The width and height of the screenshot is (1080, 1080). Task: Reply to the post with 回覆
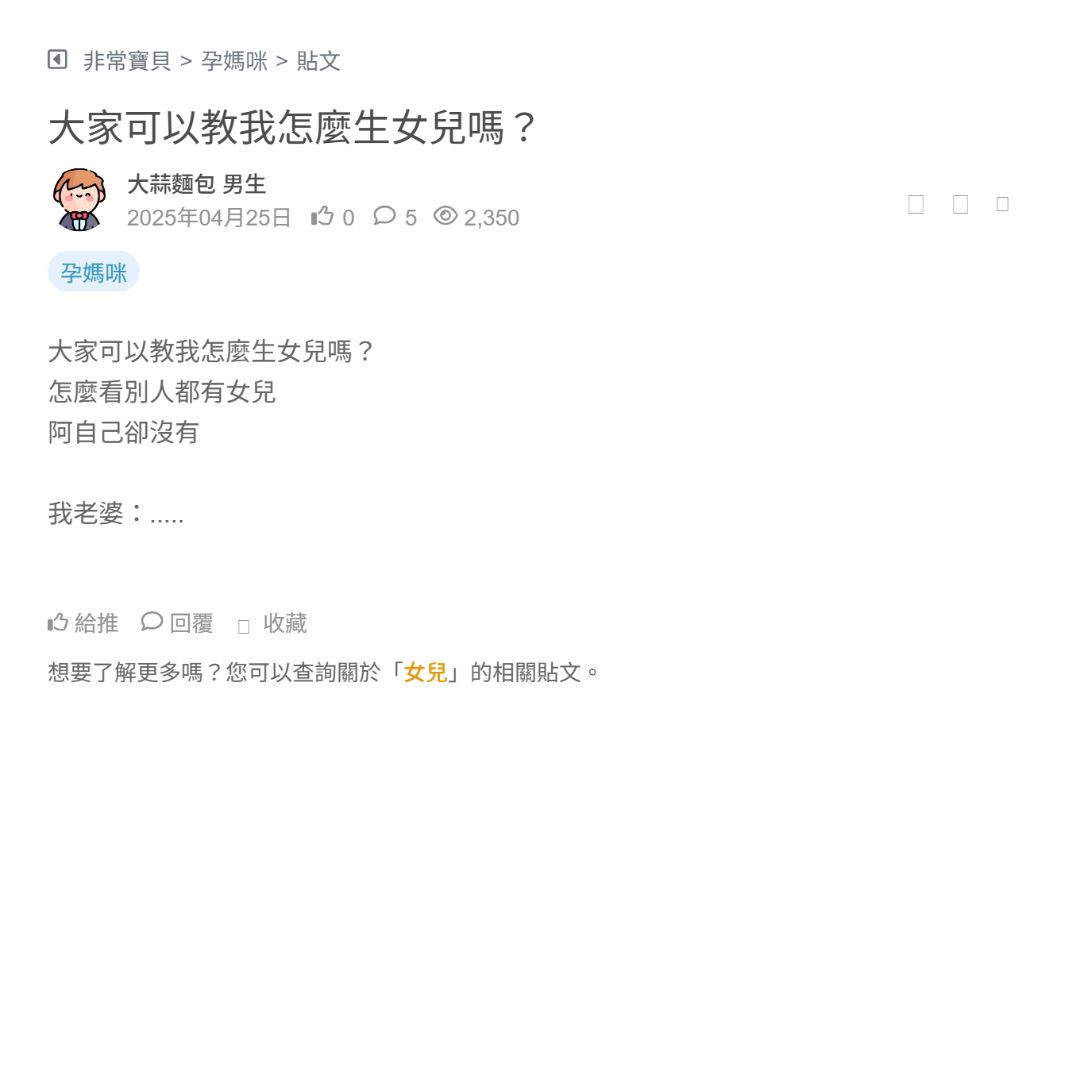tap(178, 623)
